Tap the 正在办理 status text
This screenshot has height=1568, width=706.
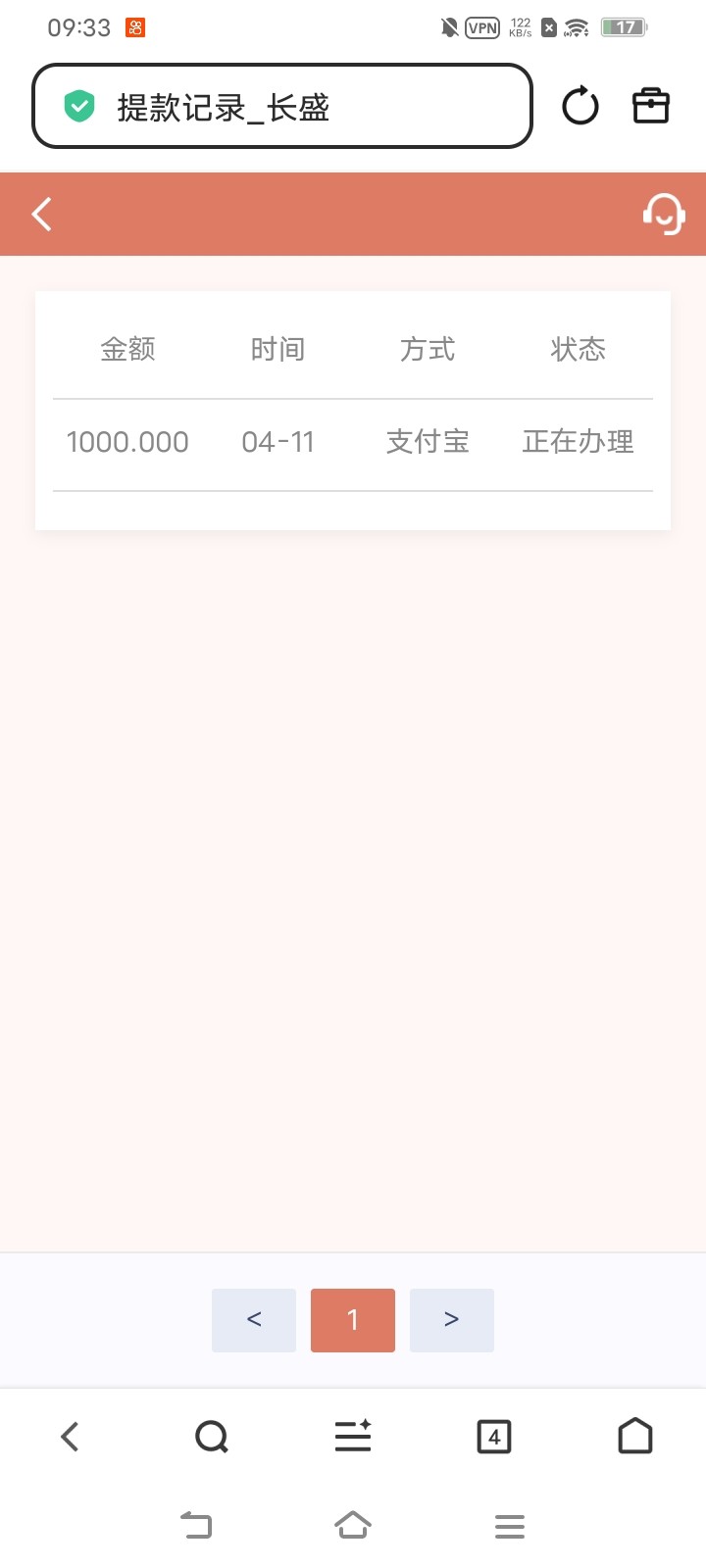pyautogui.click(x=579, y=442)
